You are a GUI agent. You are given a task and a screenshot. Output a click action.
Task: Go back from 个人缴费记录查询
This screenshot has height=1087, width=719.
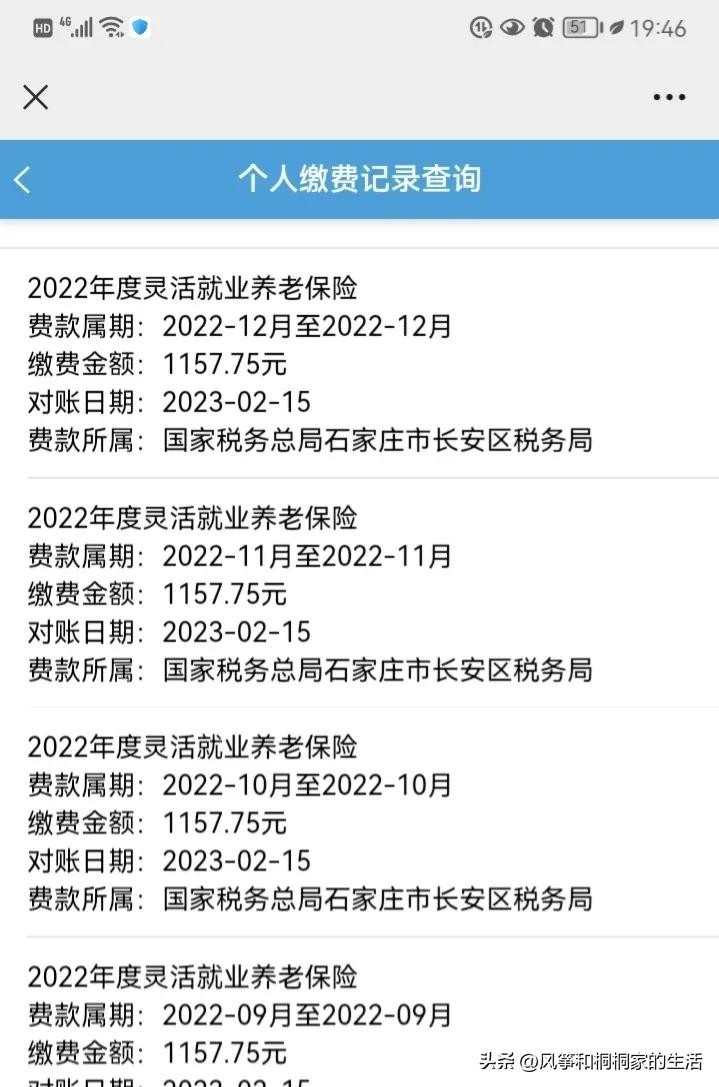point(23,180)
